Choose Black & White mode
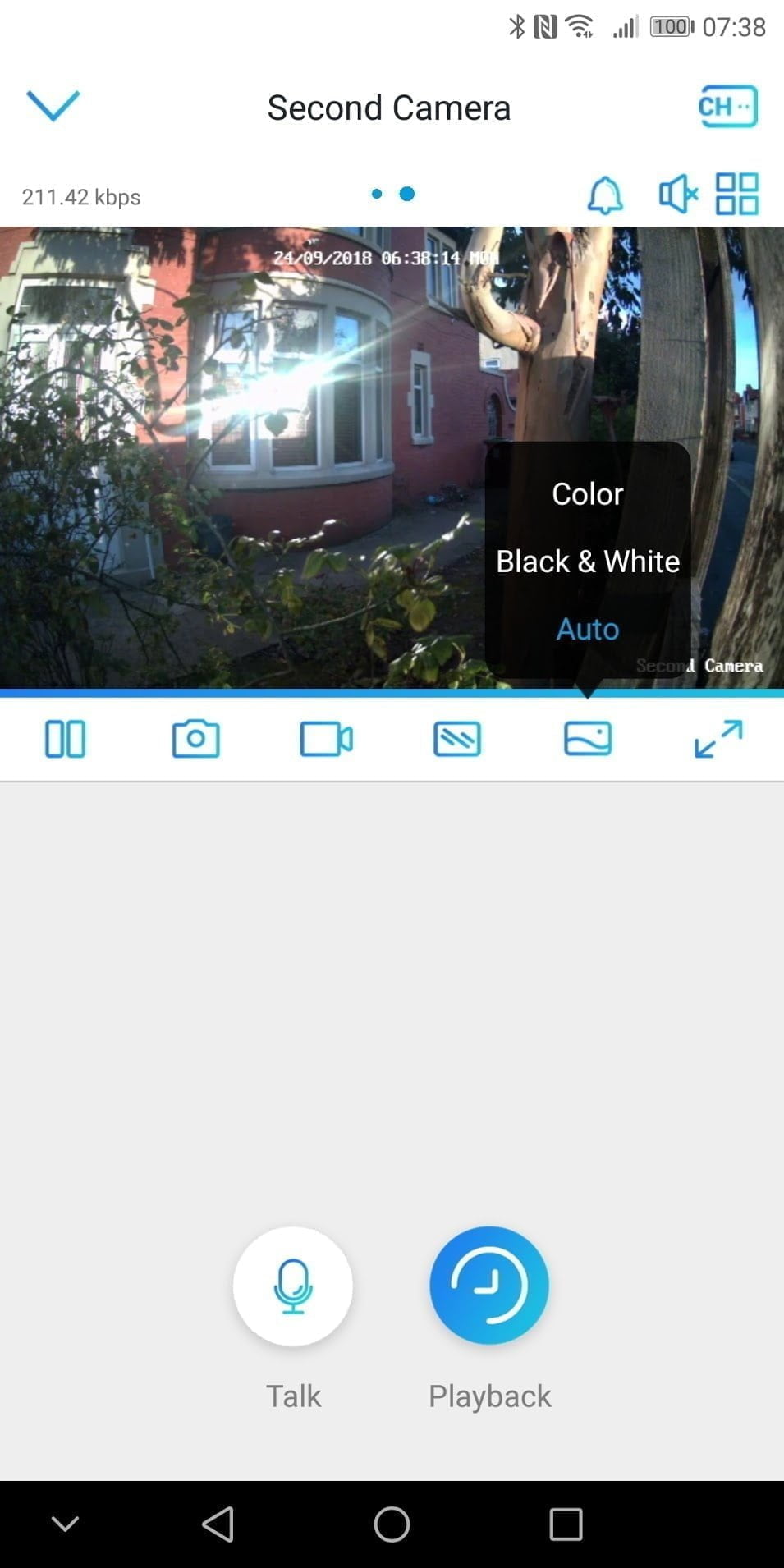784x1568 pixels. coord(587,562)
